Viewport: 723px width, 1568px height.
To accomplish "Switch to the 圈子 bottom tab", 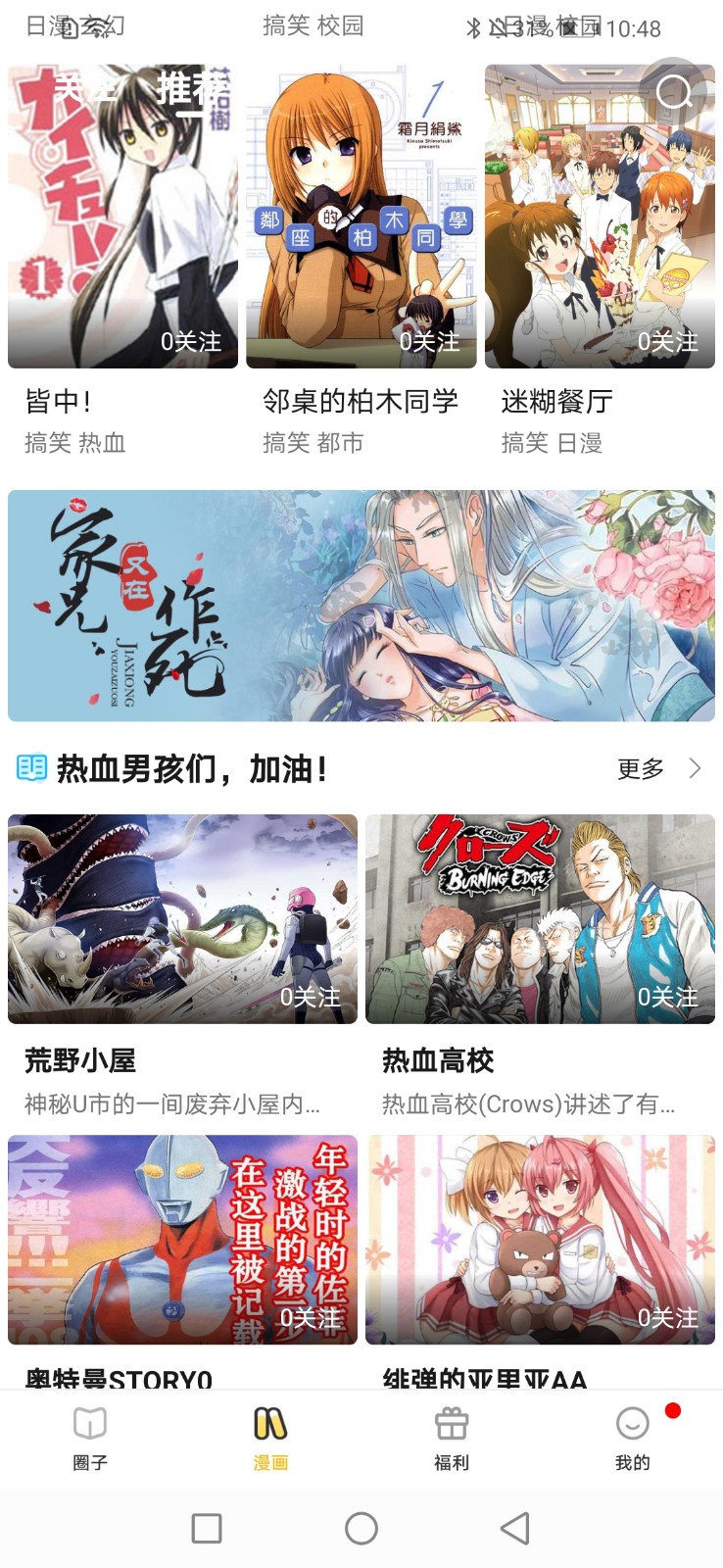I will (90, 1438).
